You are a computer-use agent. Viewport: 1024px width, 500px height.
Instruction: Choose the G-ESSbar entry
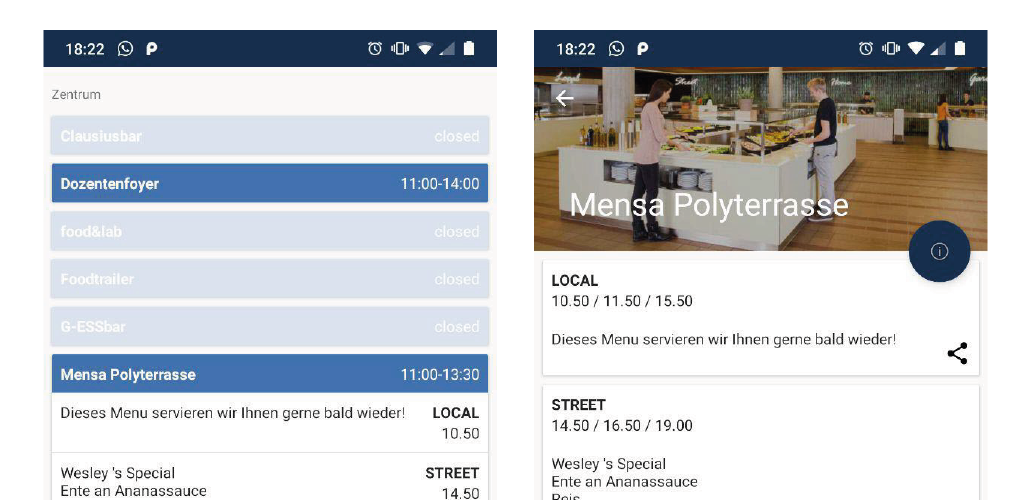[270, 326]
